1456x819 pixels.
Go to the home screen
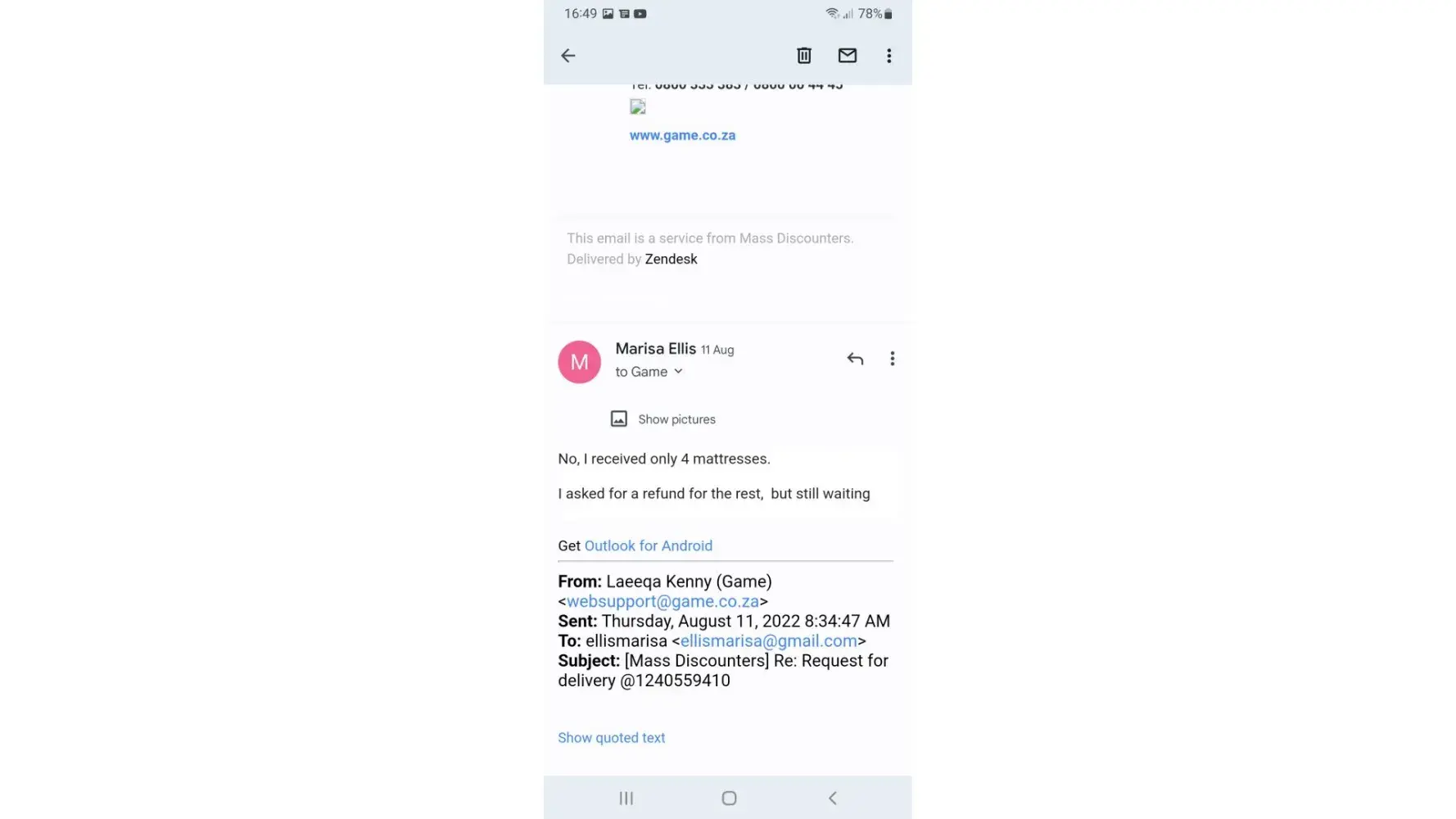coord(729,798)
